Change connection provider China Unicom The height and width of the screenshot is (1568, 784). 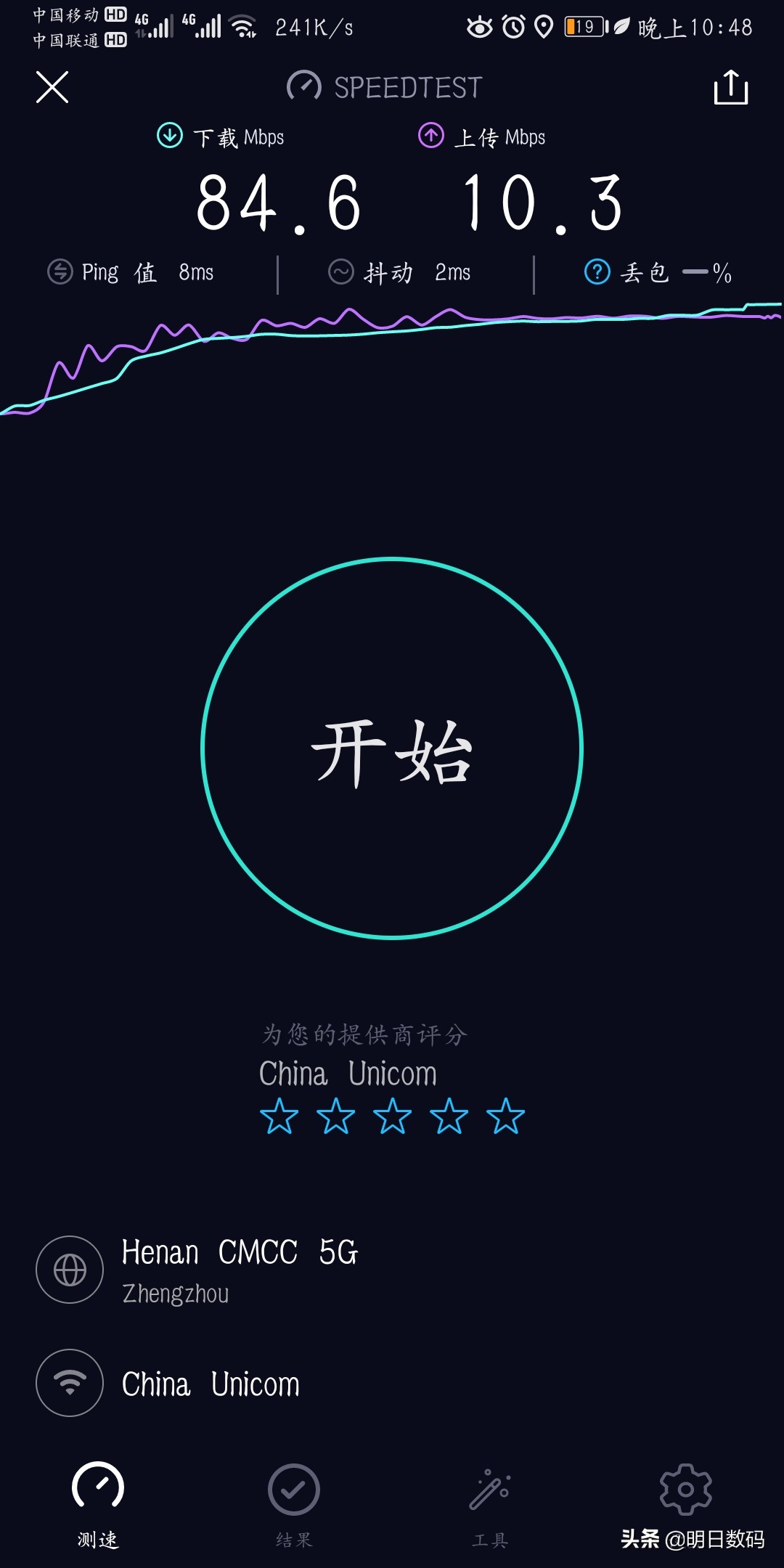pyautogui.click(x=211, y=1383)
